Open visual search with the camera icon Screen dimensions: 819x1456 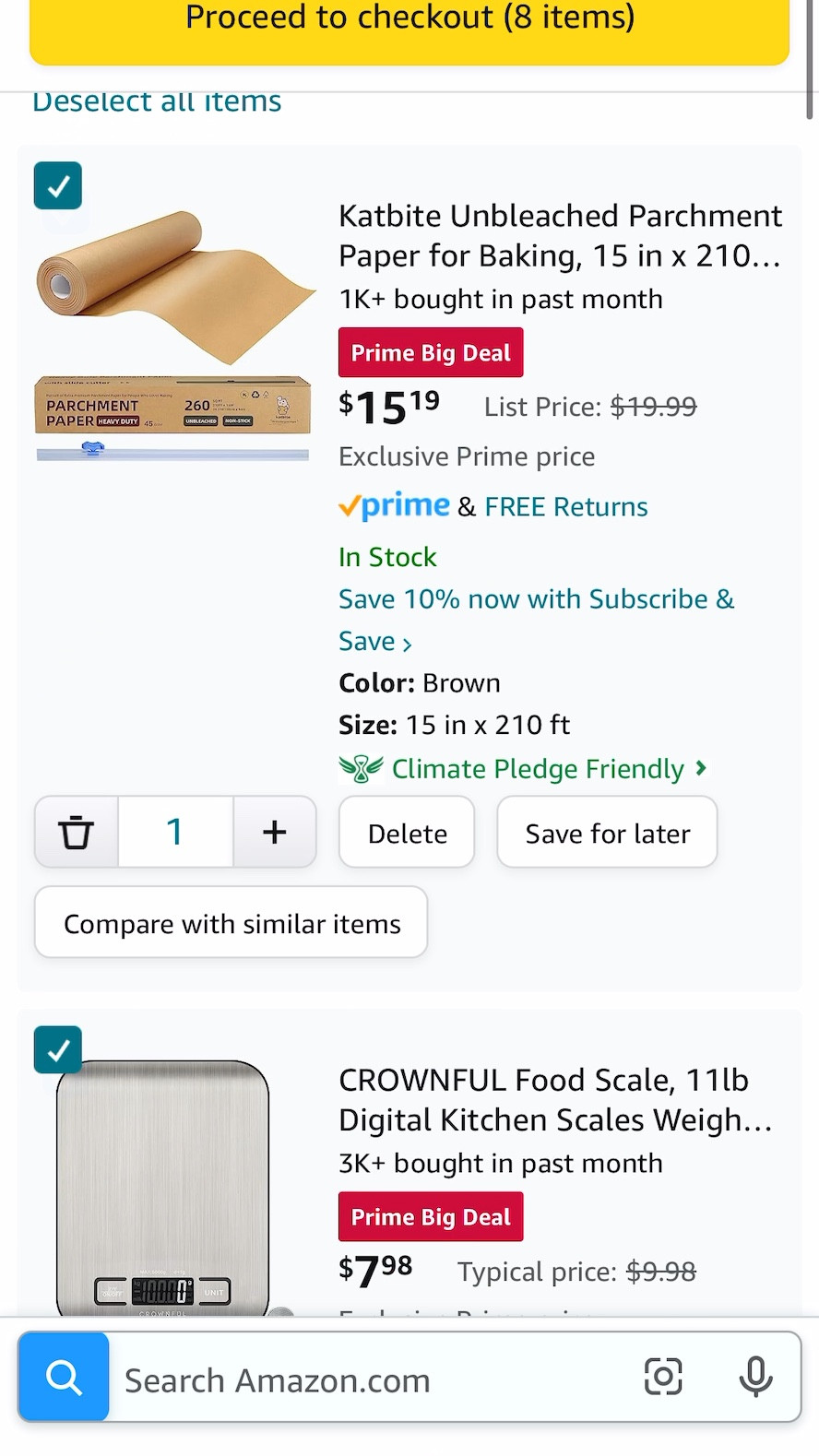(x=663, y=1377)
